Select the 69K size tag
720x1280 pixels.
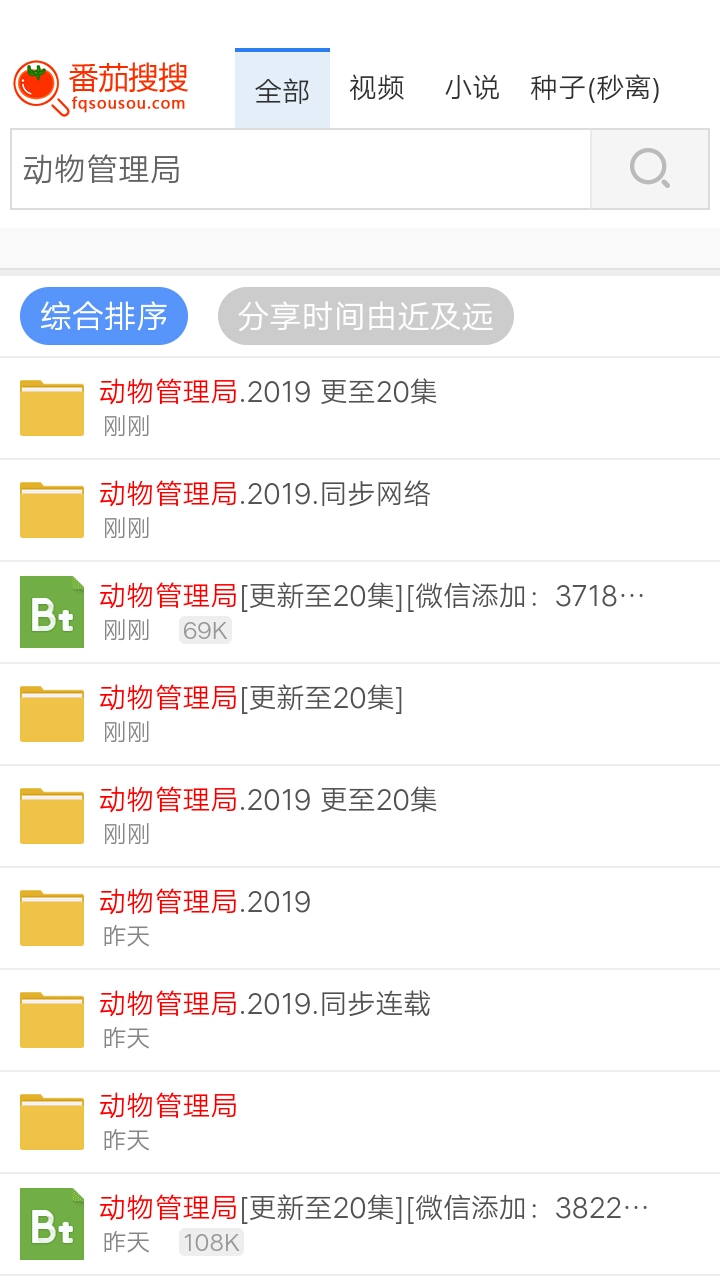click(204, 630)
